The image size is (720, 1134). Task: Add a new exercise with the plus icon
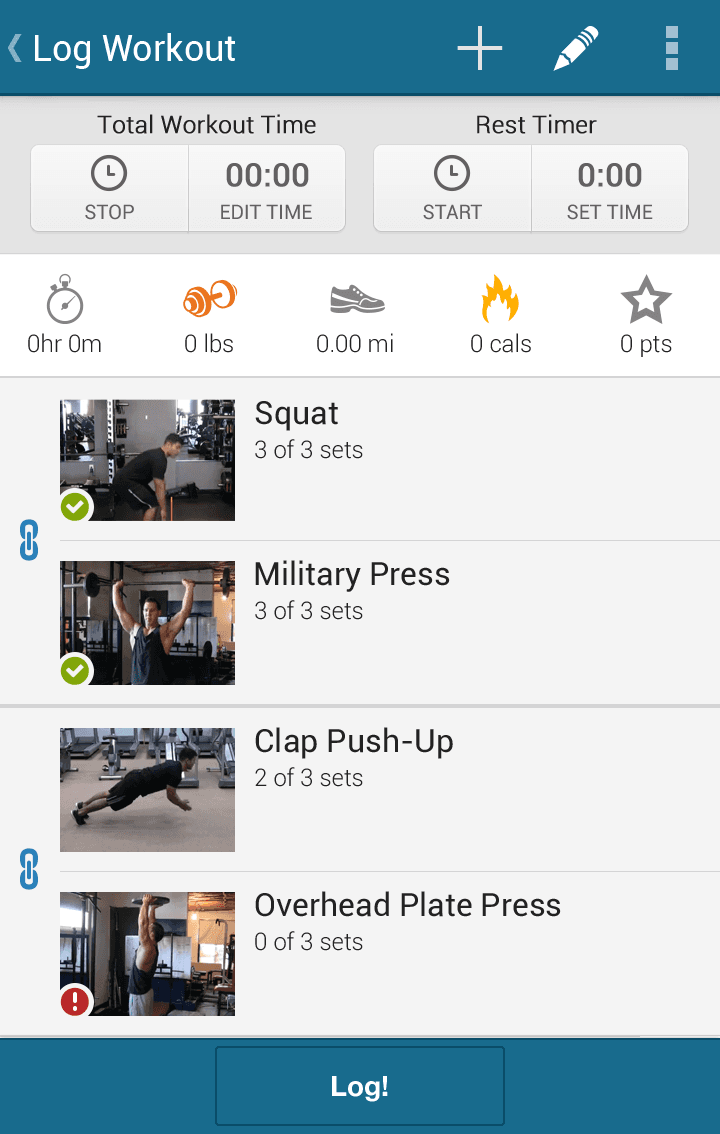[x=479, y=47]
